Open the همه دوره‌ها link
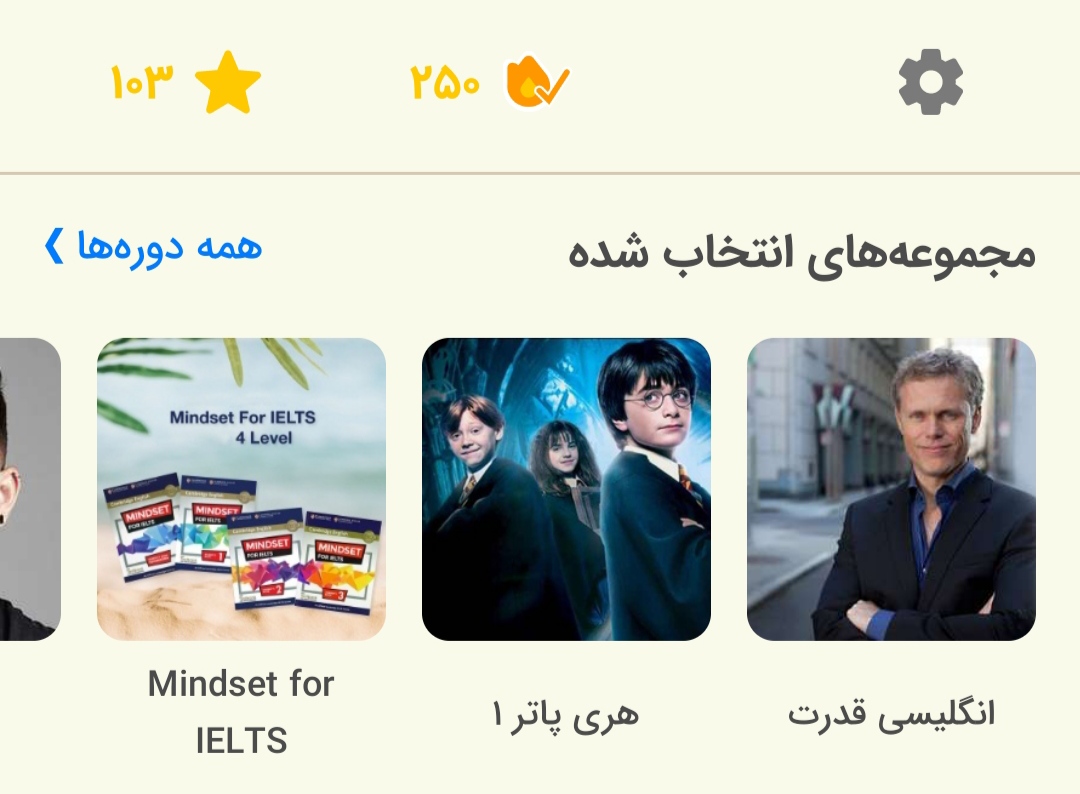 click(153, 246)
